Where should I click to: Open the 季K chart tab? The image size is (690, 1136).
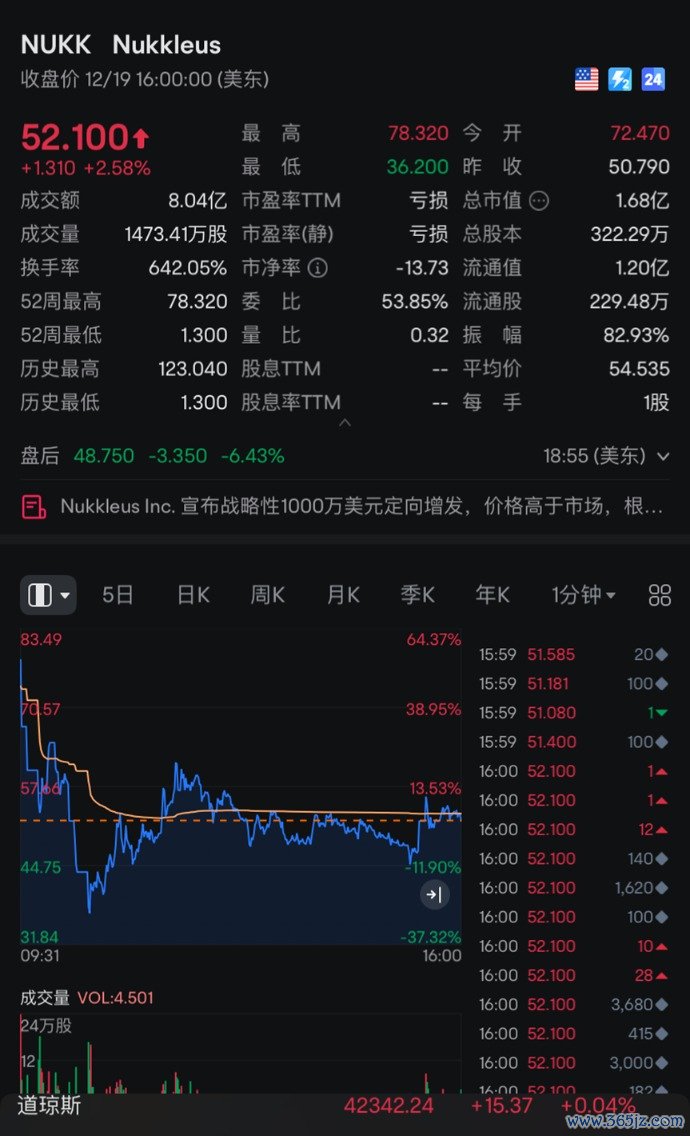click(418, 595)
